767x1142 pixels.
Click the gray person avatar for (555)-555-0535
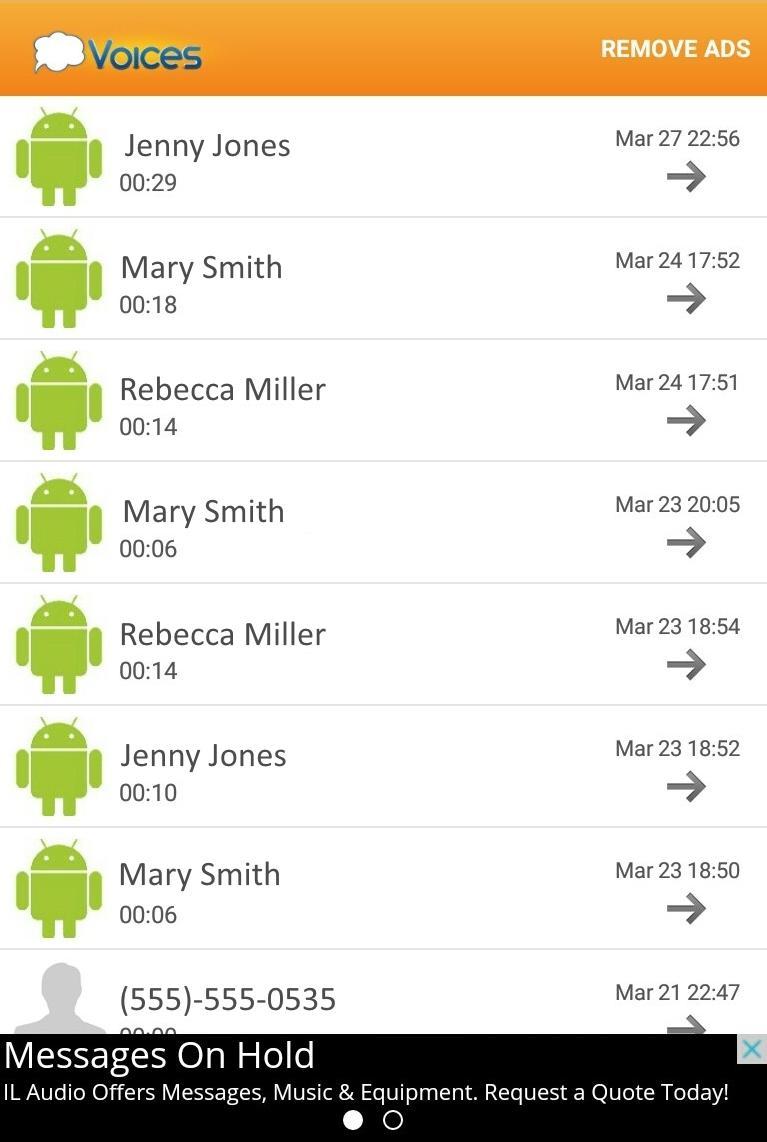tap(57, 1000)
